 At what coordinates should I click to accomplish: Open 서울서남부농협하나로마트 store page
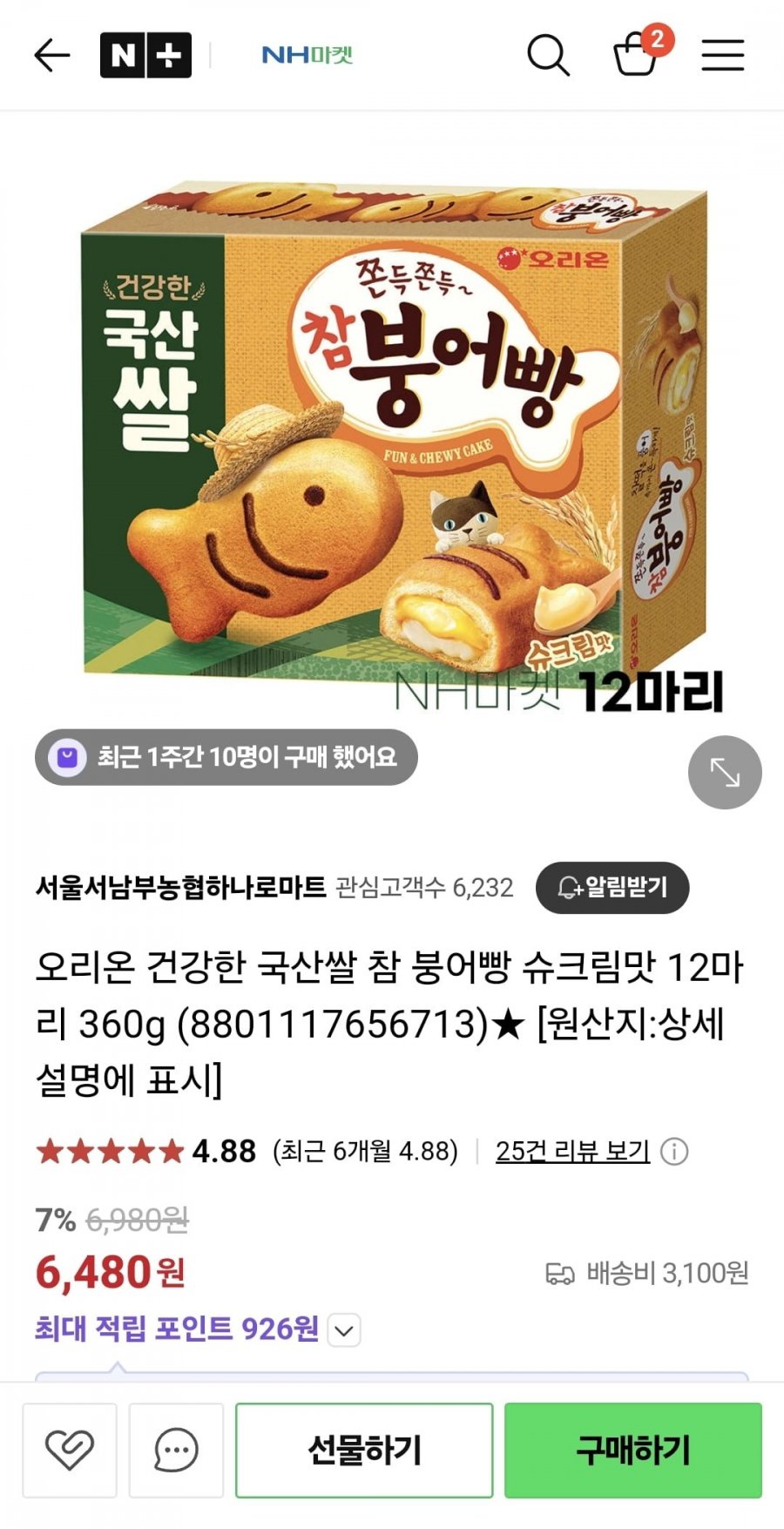[180, 887]
